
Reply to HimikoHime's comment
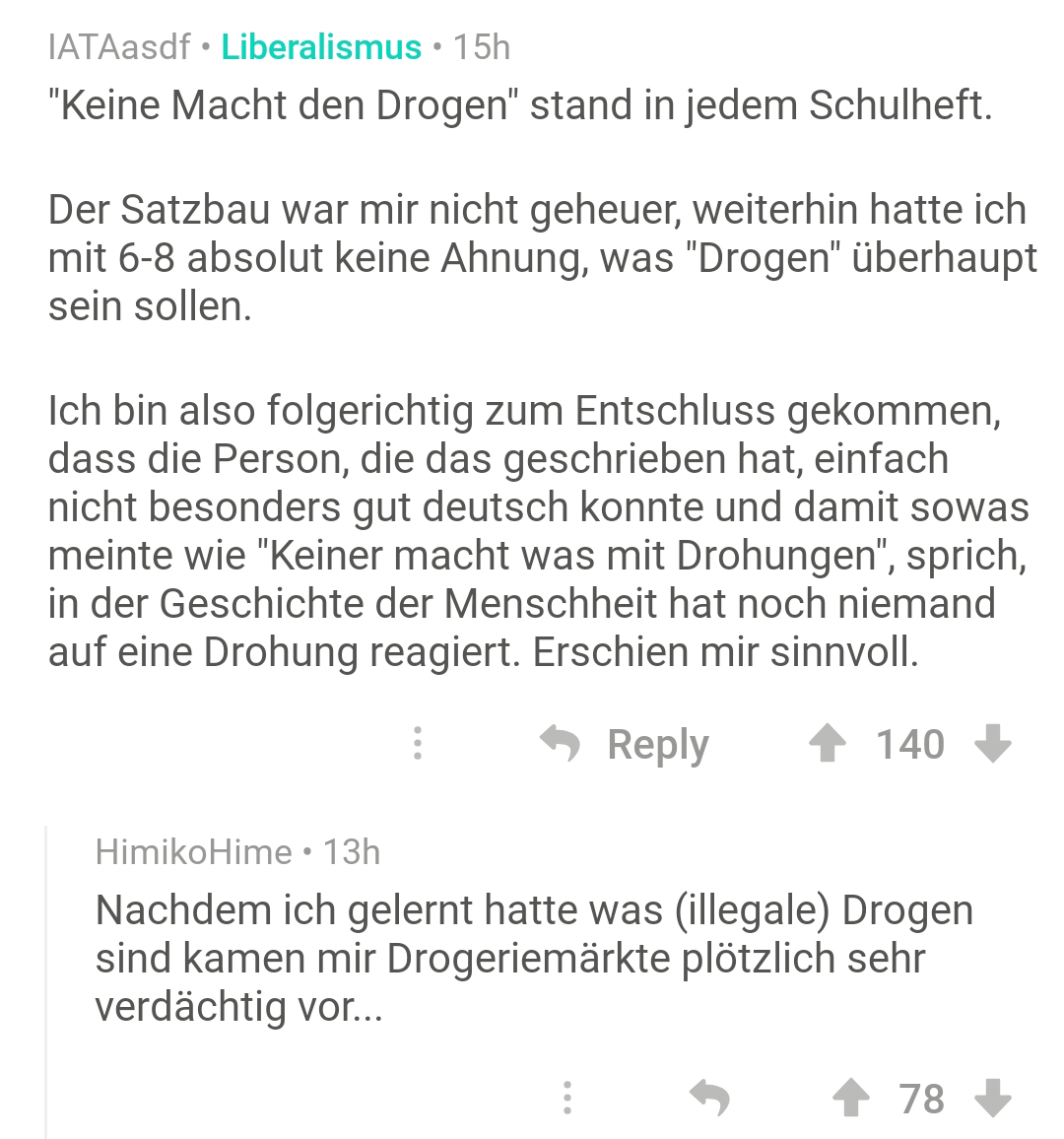coord(709,1098)
